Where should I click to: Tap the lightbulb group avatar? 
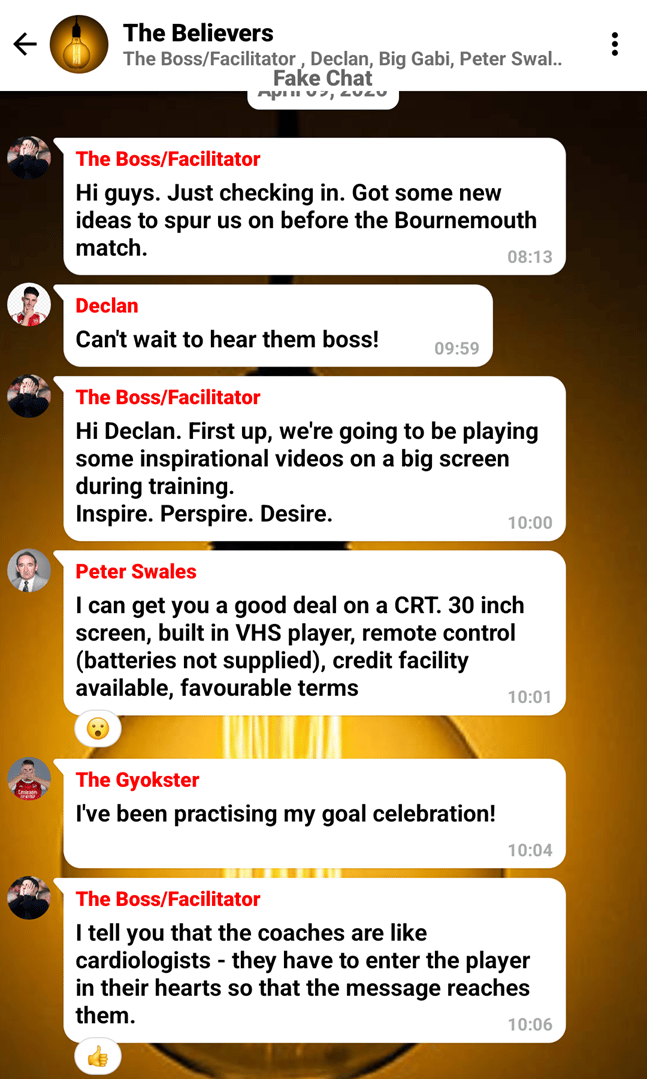tap(79, 44)
